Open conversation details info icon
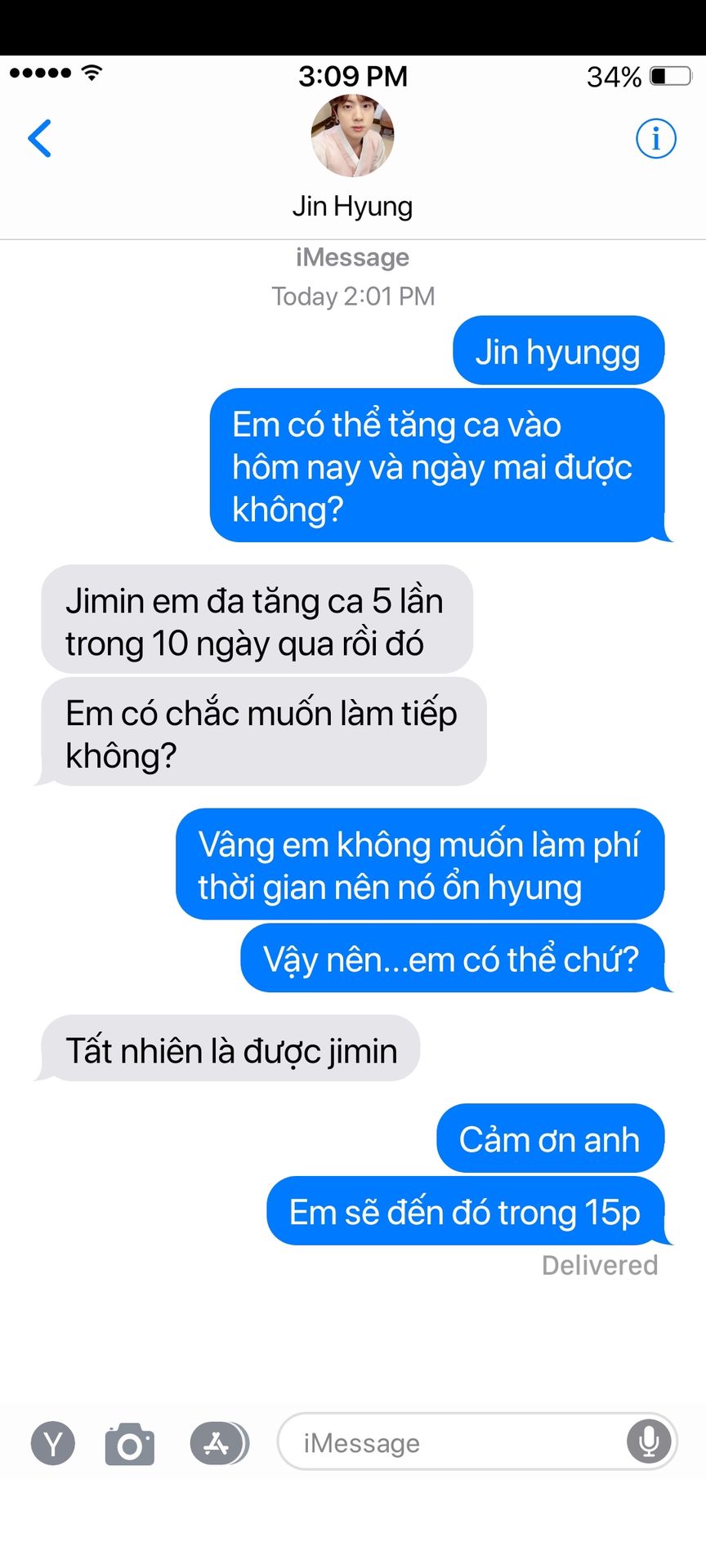 point(655,138)
